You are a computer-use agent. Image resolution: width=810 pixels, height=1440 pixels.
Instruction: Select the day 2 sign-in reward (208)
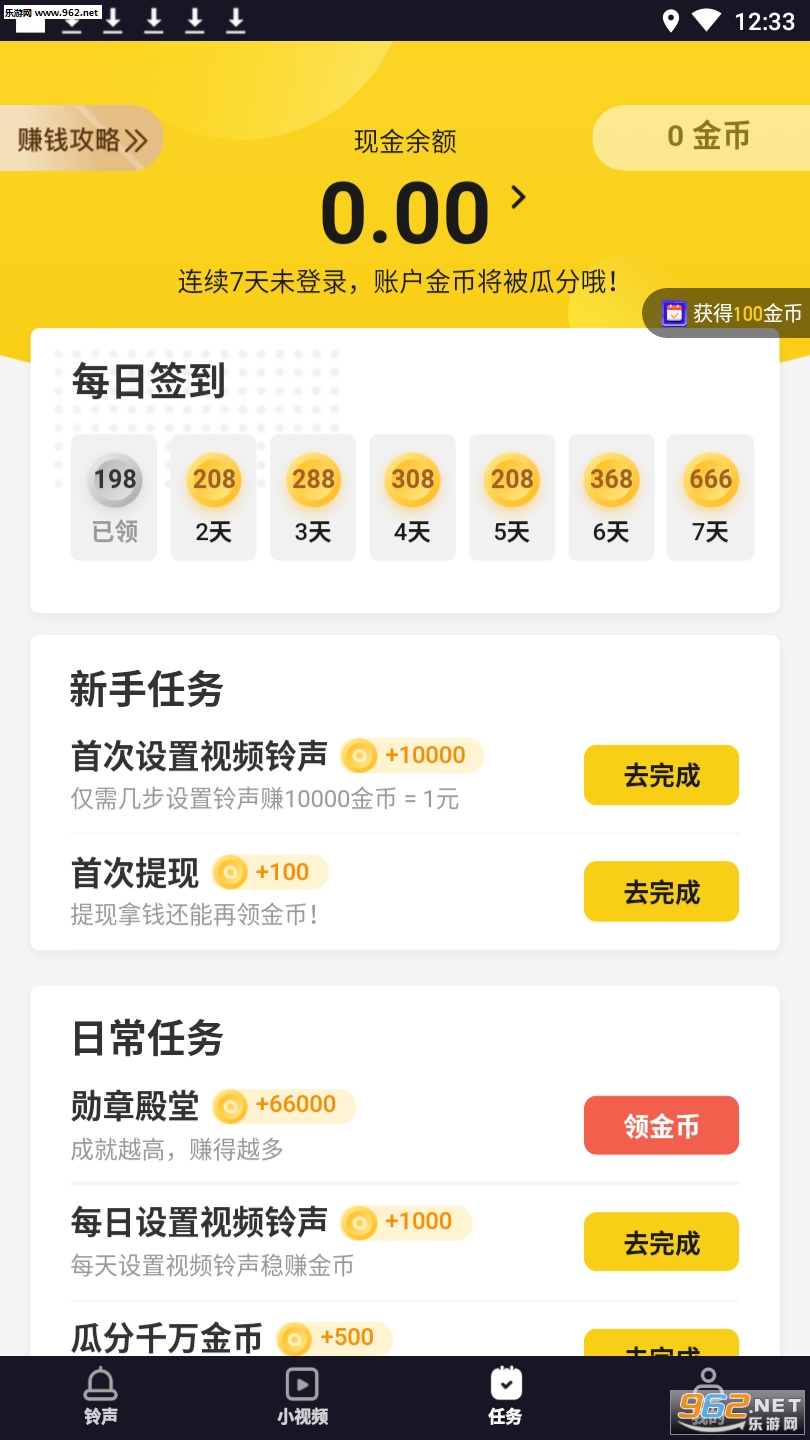213,497
